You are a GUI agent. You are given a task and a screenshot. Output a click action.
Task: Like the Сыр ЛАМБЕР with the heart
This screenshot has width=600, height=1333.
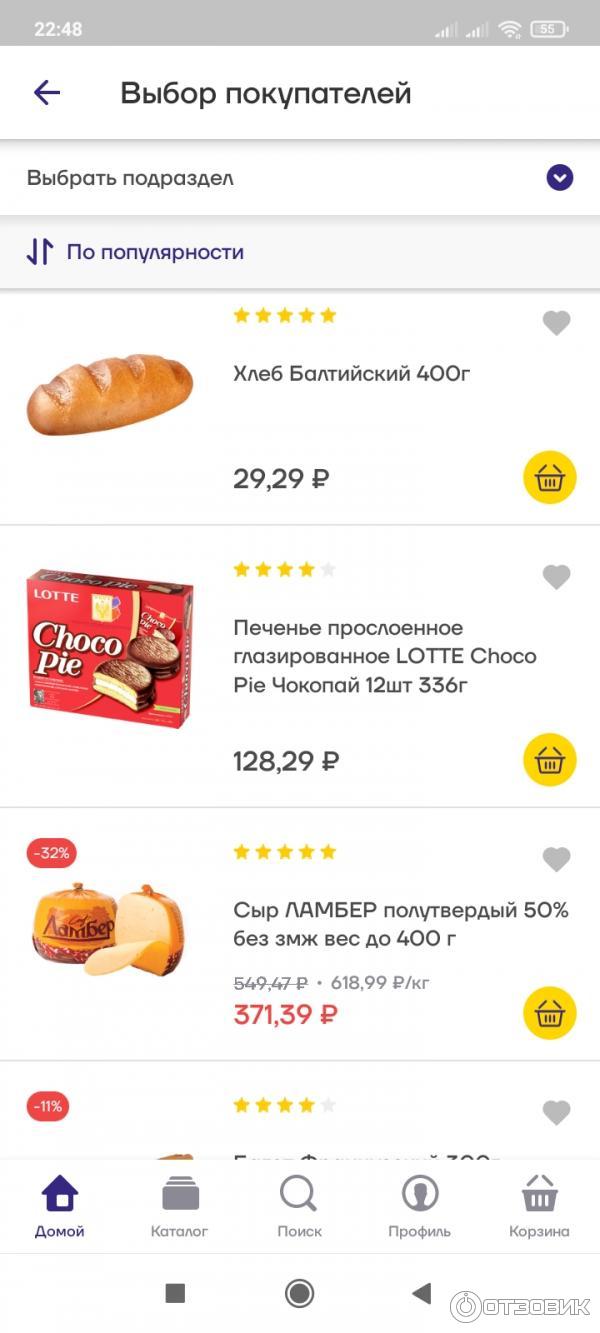click(556, 859)
